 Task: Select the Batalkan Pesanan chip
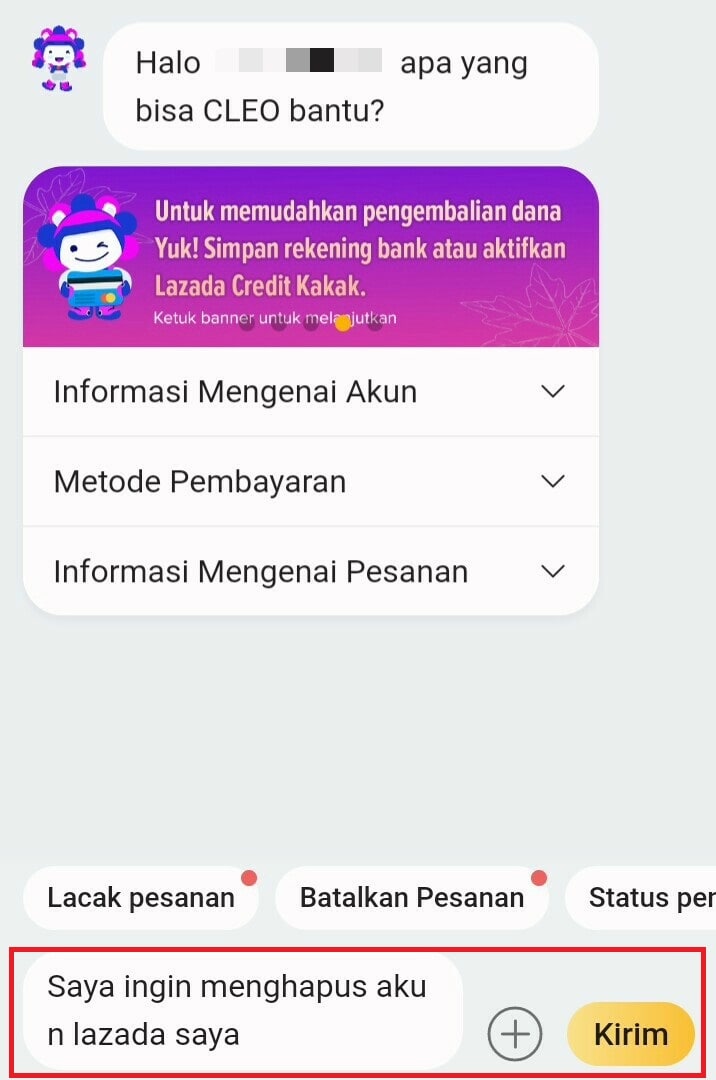coord(412,897)
